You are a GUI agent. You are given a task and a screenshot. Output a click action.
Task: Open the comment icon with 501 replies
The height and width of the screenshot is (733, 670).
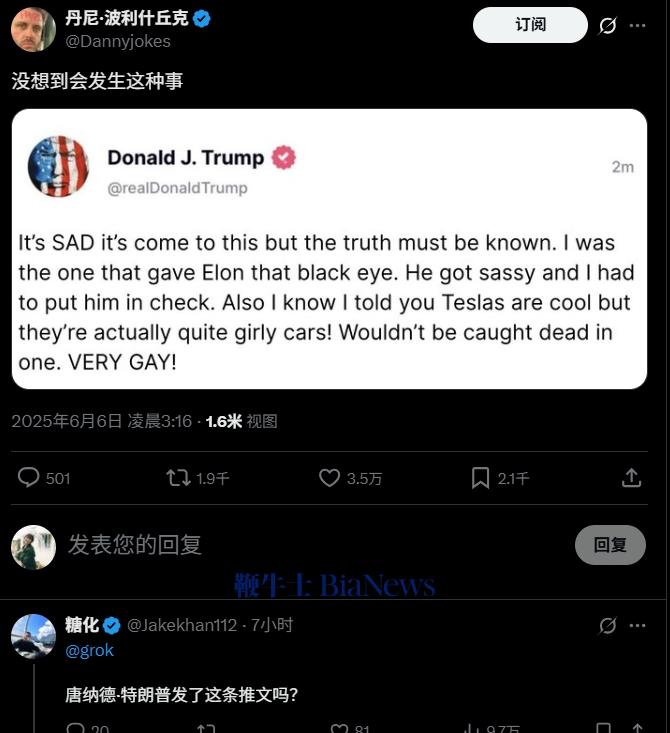(30, 478)
